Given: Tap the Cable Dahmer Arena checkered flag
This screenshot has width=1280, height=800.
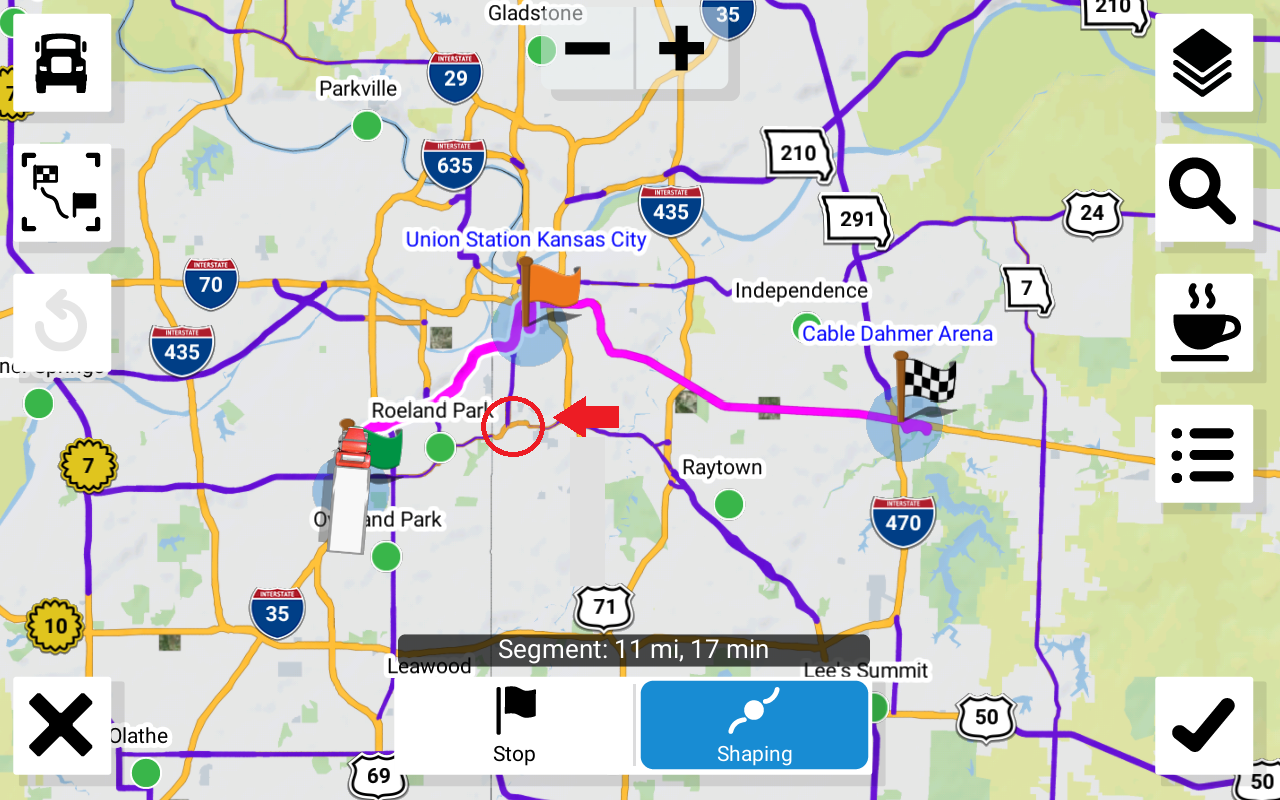Looking at the screenshot, I should 925,387.
